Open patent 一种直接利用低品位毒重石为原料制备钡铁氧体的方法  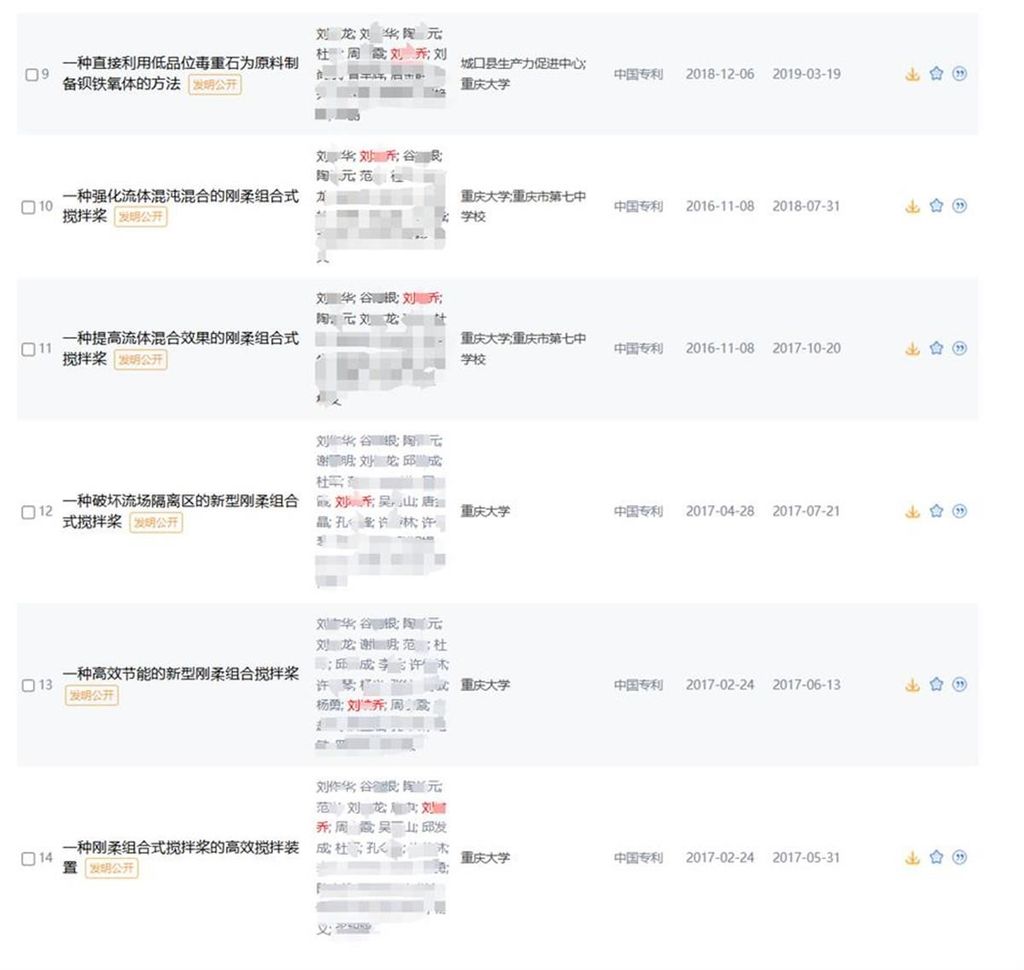point(180,63)
